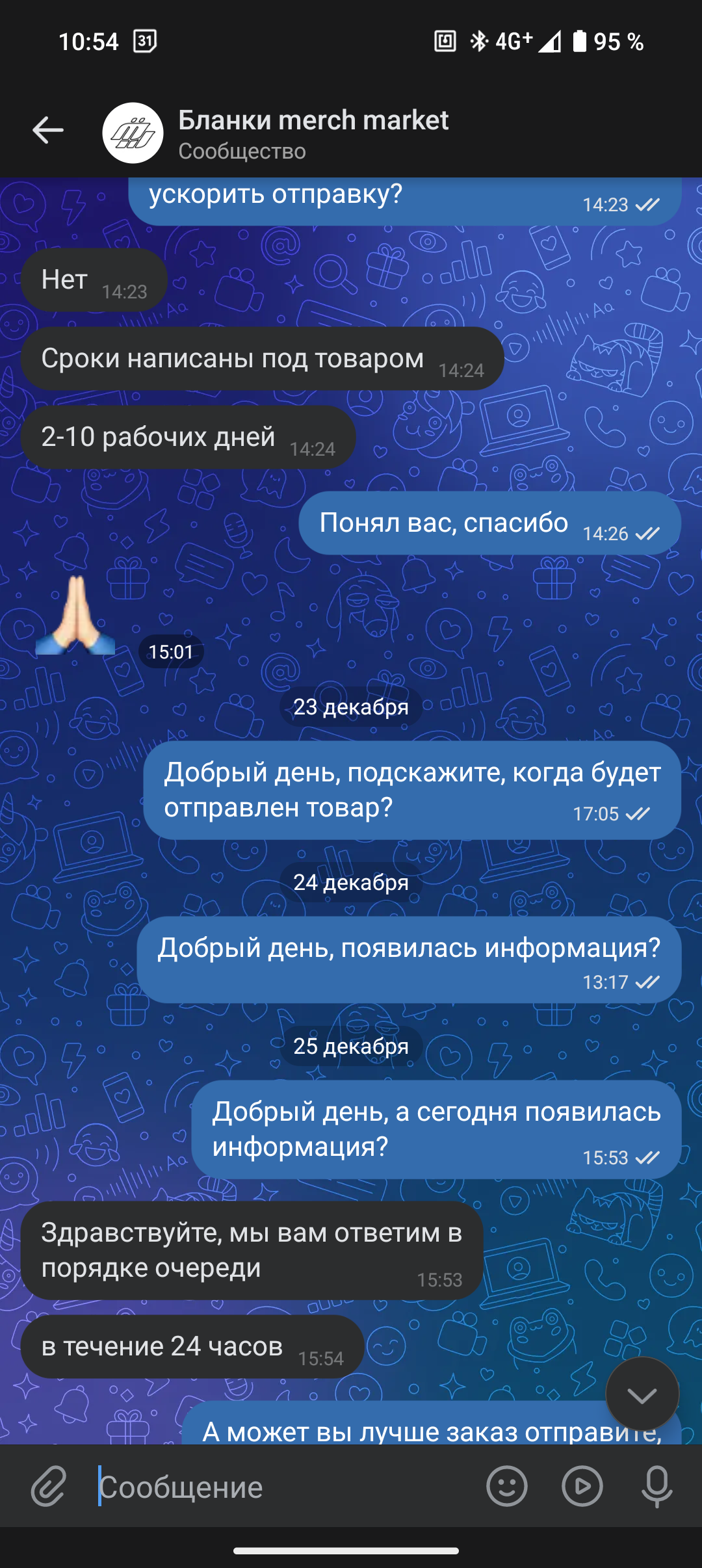The image size is (702, 1568).
Task: Tap the video message play icon
Action: (x=582, y=1486)
